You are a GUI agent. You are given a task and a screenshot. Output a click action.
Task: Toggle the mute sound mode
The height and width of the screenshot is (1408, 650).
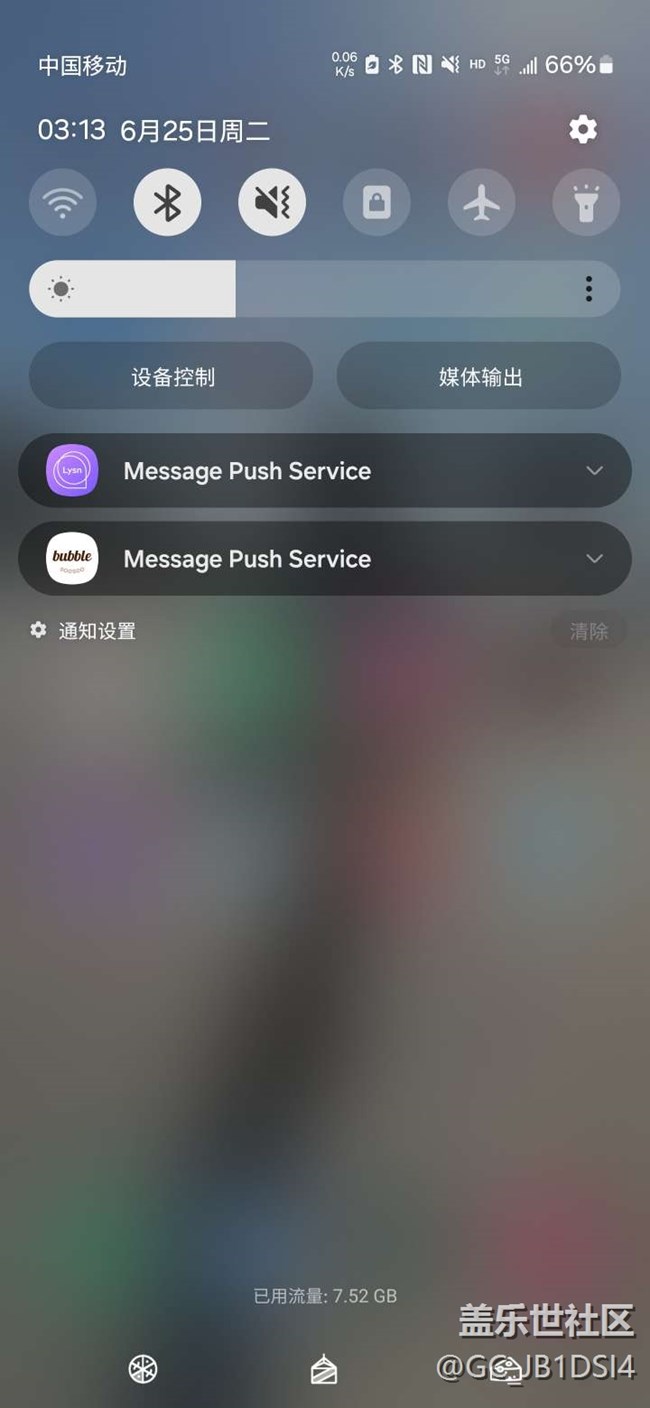click(272, 203)
